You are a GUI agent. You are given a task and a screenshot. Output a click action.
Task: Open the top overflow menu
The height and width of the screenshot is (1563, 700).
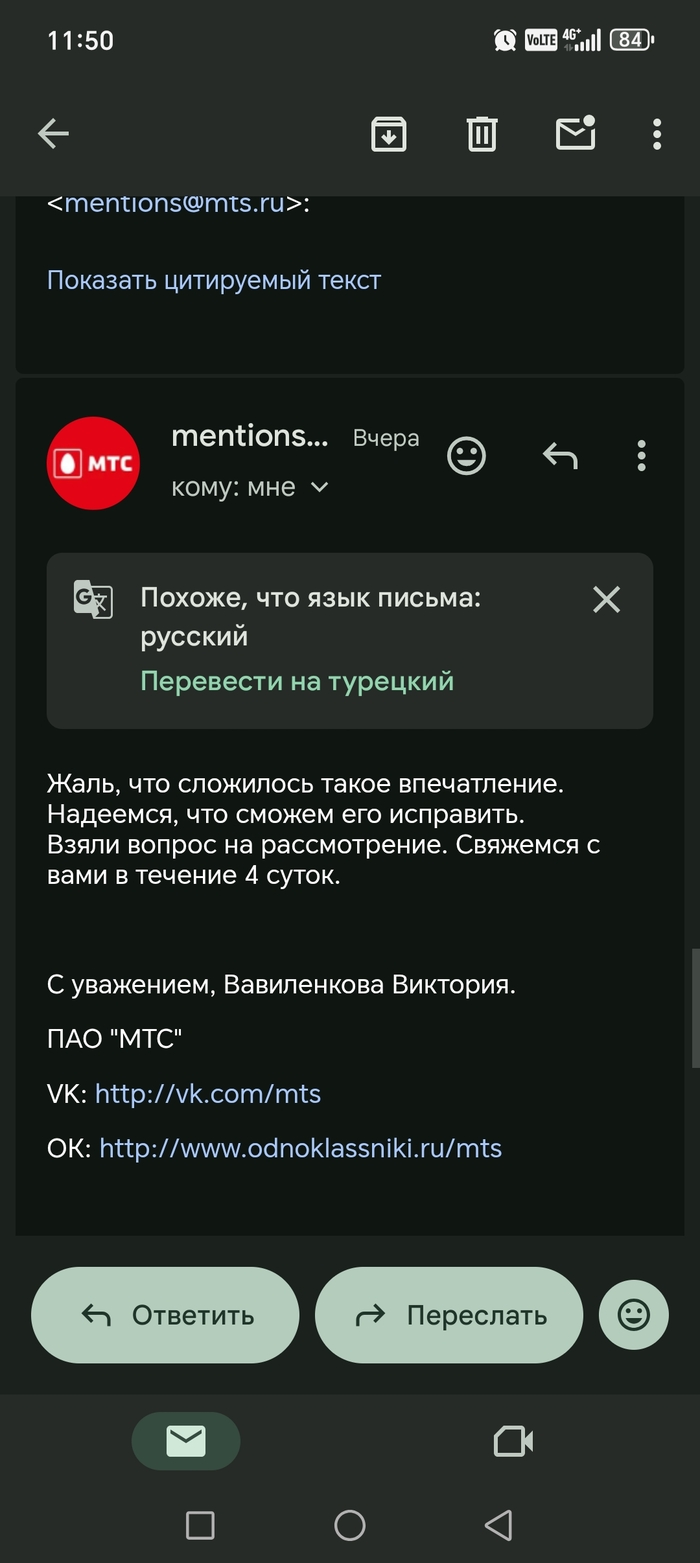coord(657,133)
